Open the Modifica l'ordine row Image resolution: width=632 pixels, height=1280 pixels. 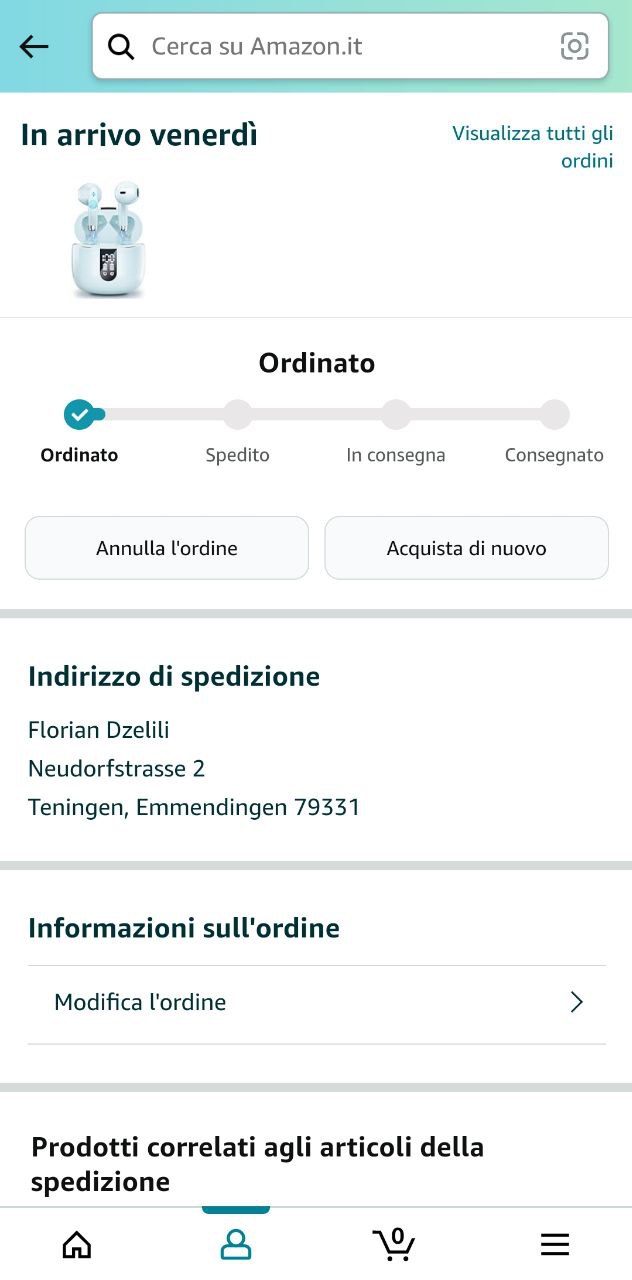pos(316,1003)
